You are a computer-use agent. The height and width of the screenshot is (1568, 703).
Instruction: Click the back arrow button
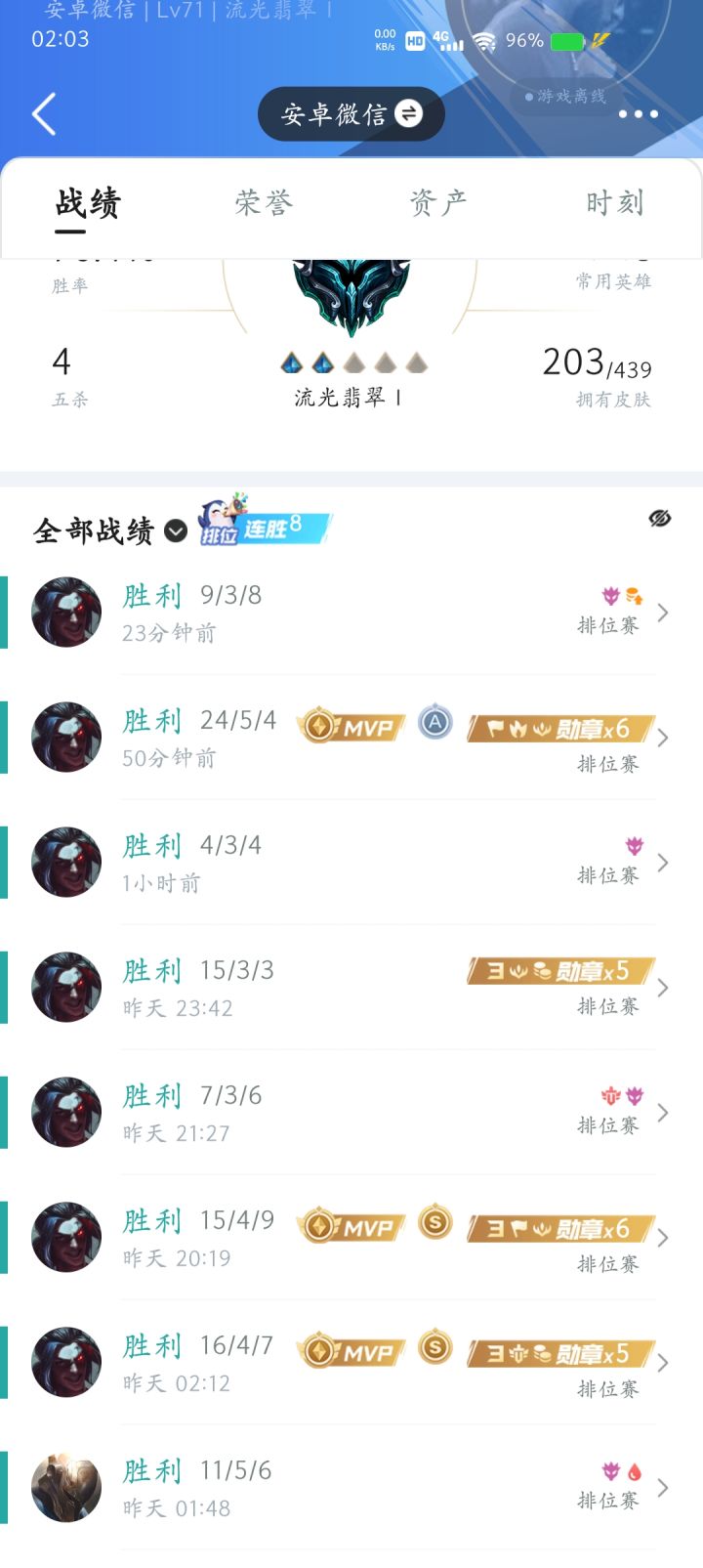tap(42, 113)
